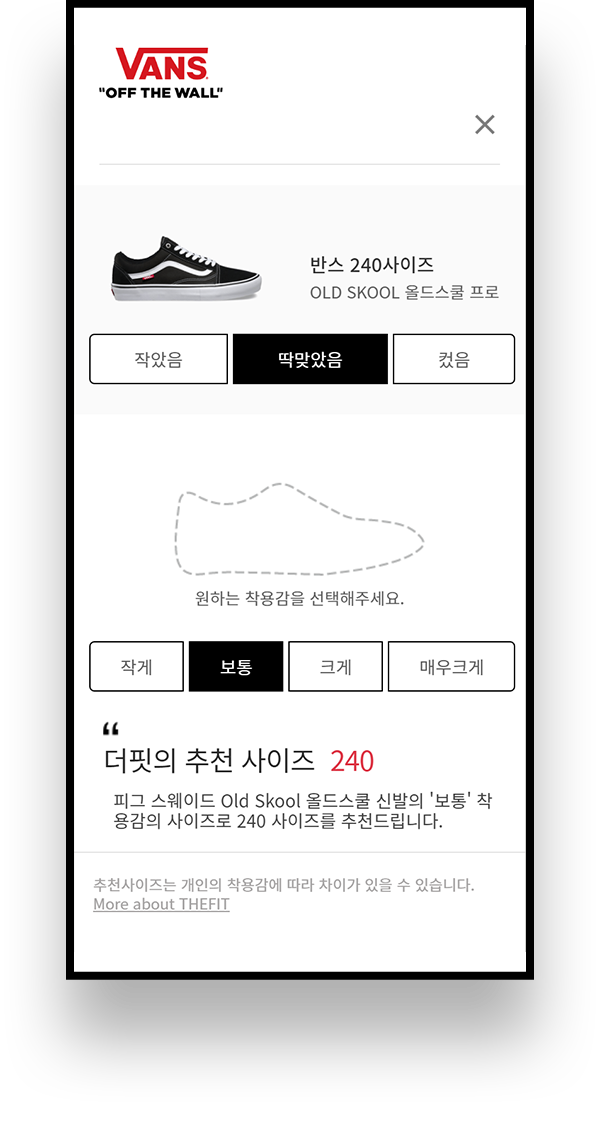
Task: Select 컸음 for the previous fit
Action: point(453,359)
